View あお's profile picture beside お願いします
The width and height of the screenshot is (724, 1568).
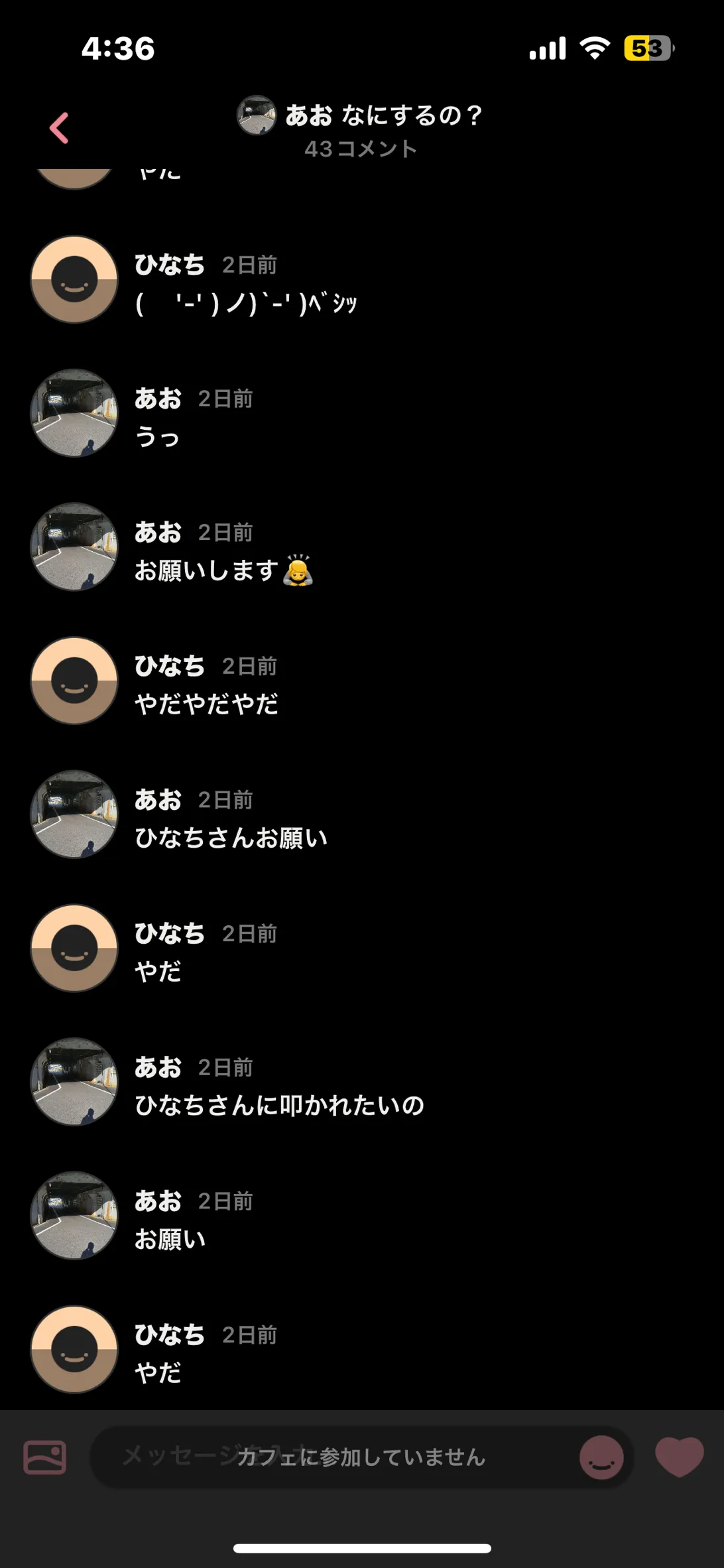click(x=74, y=547)
